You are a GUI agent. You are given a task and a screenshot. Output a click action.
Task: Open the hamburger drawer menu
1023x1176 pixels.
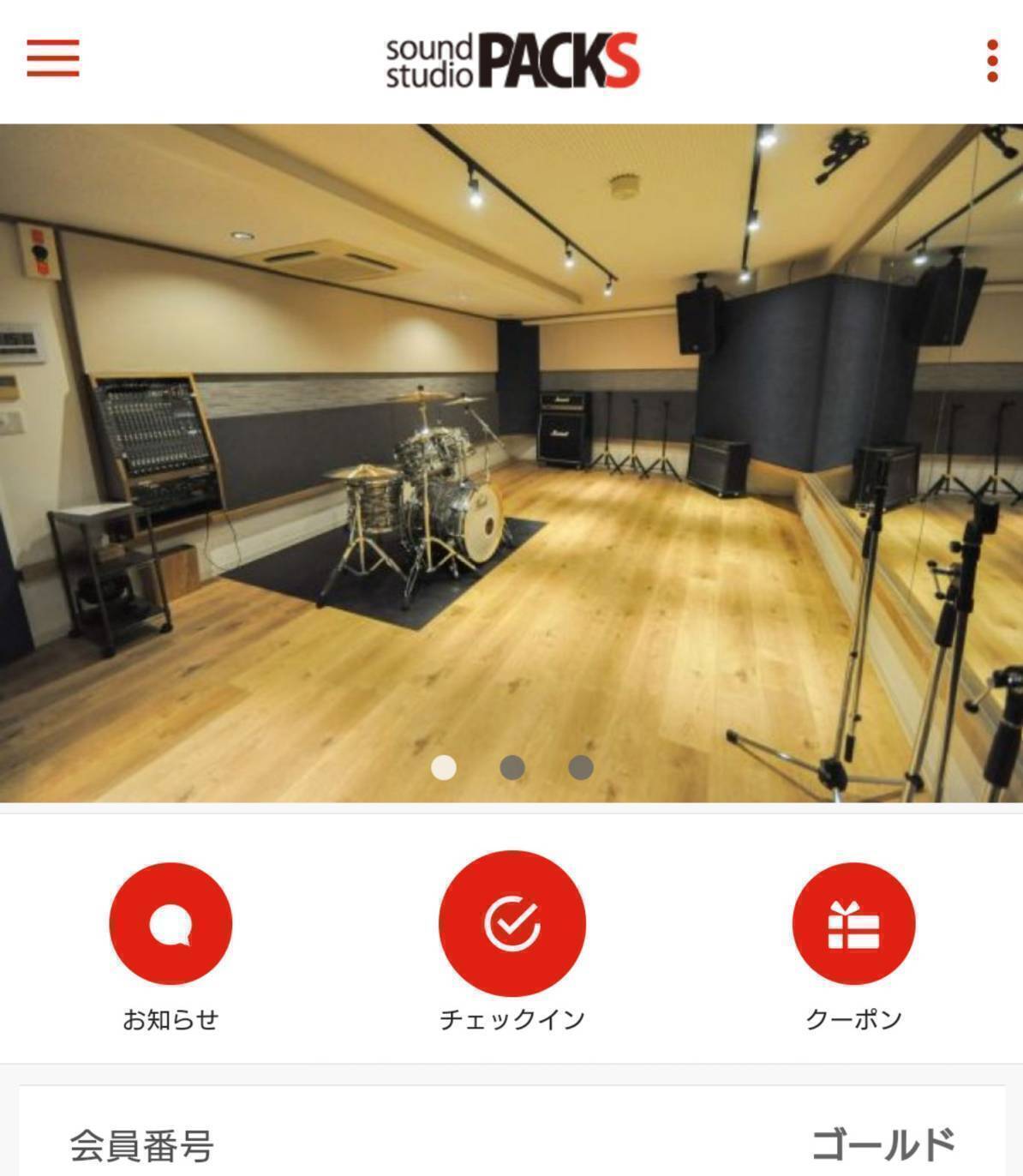53,58
